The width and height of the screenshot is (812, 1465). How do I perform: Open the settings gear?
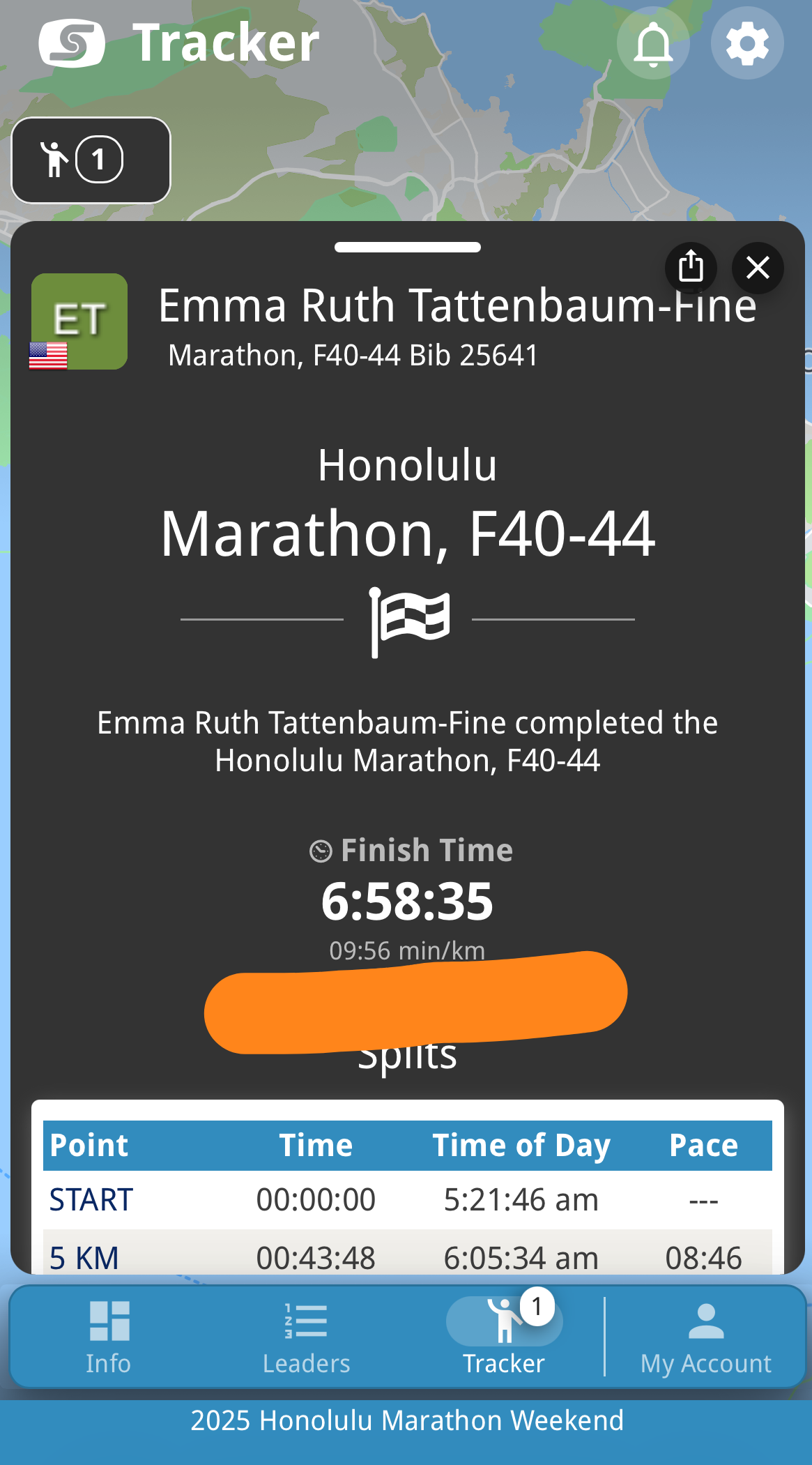[747, 43]
